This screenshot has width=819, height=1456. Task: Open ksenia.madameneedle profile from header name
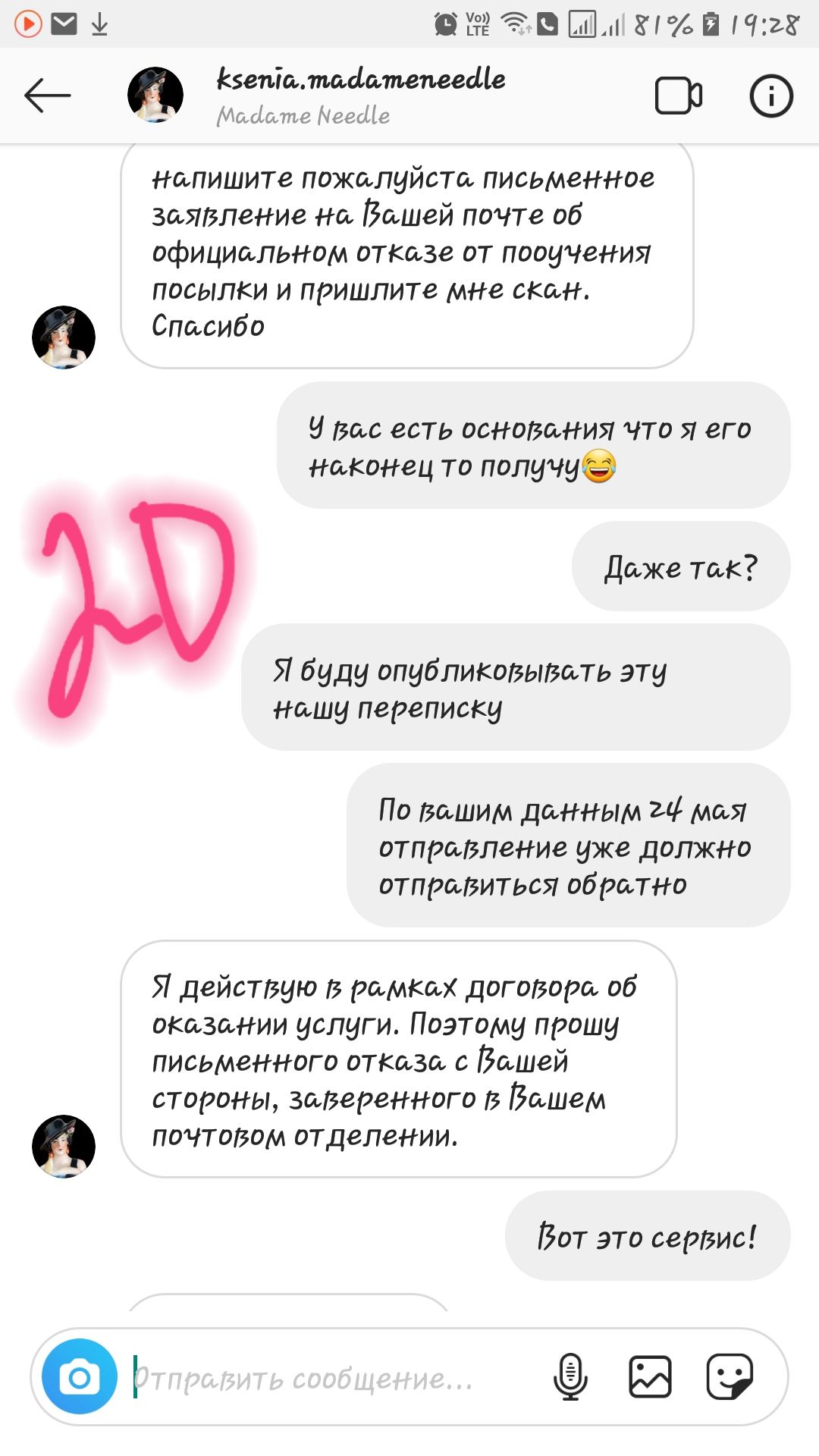click(361, 80)
